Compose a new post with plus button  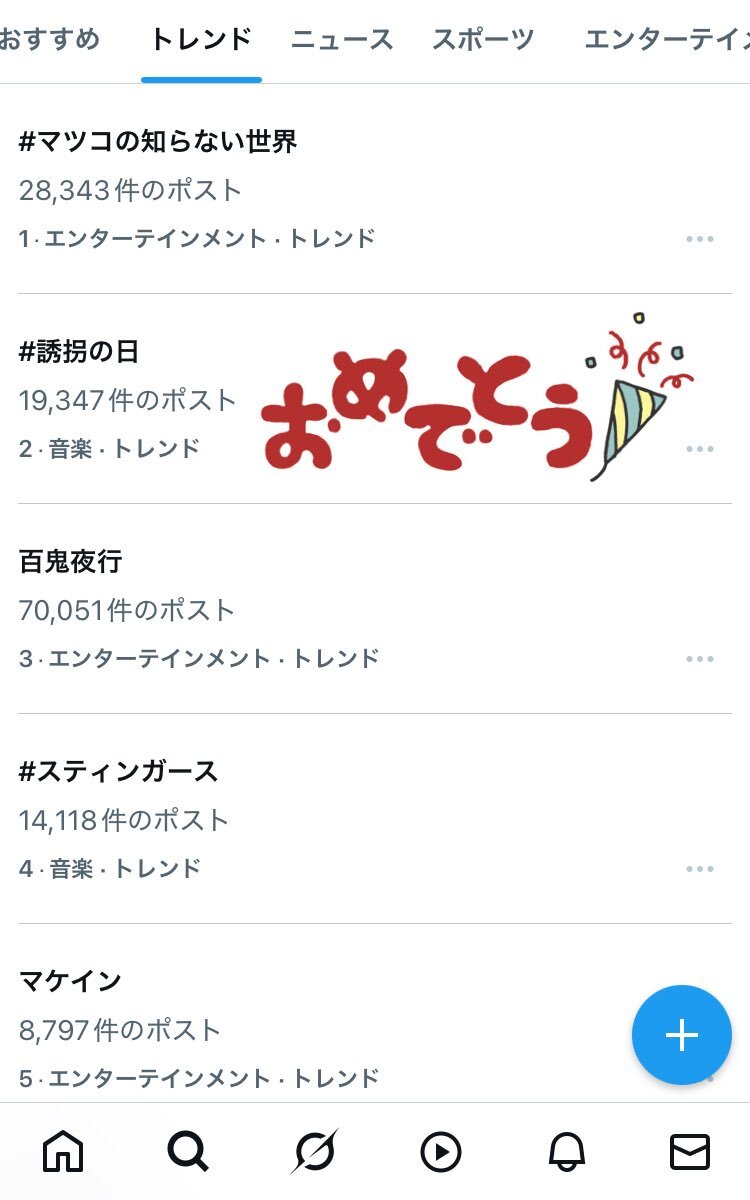[682, 1035]
